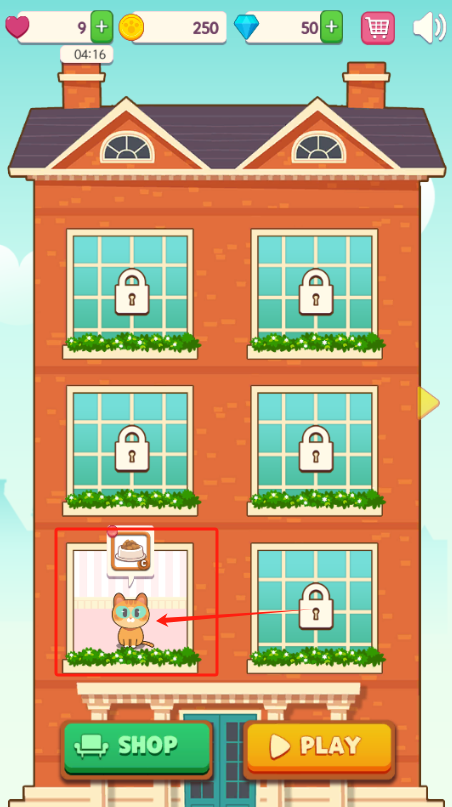The width and height of the screenshot is (452, 807).
Task: Start a level with PLAY
Action: pos(319,748)
